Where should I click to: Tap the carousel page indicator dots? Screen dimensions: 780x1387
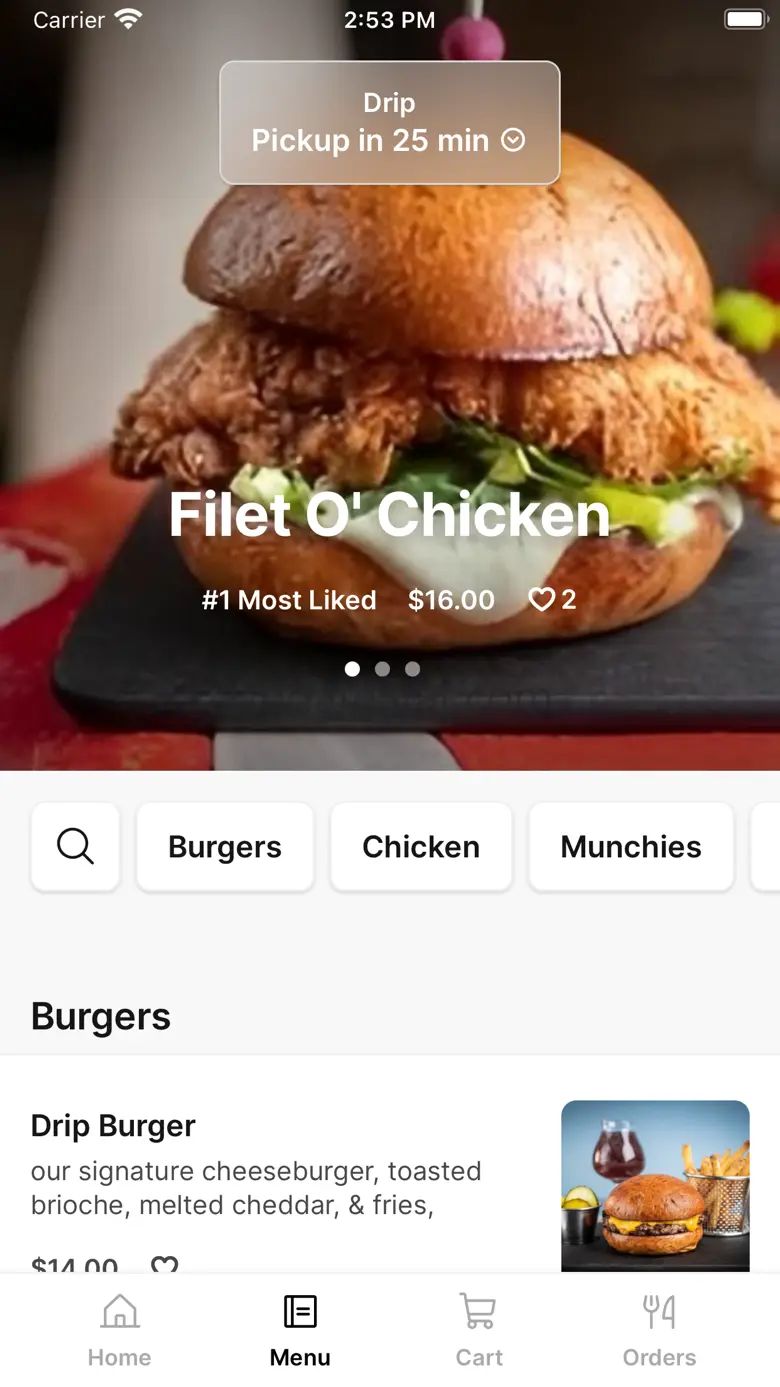tap(382, 669)
